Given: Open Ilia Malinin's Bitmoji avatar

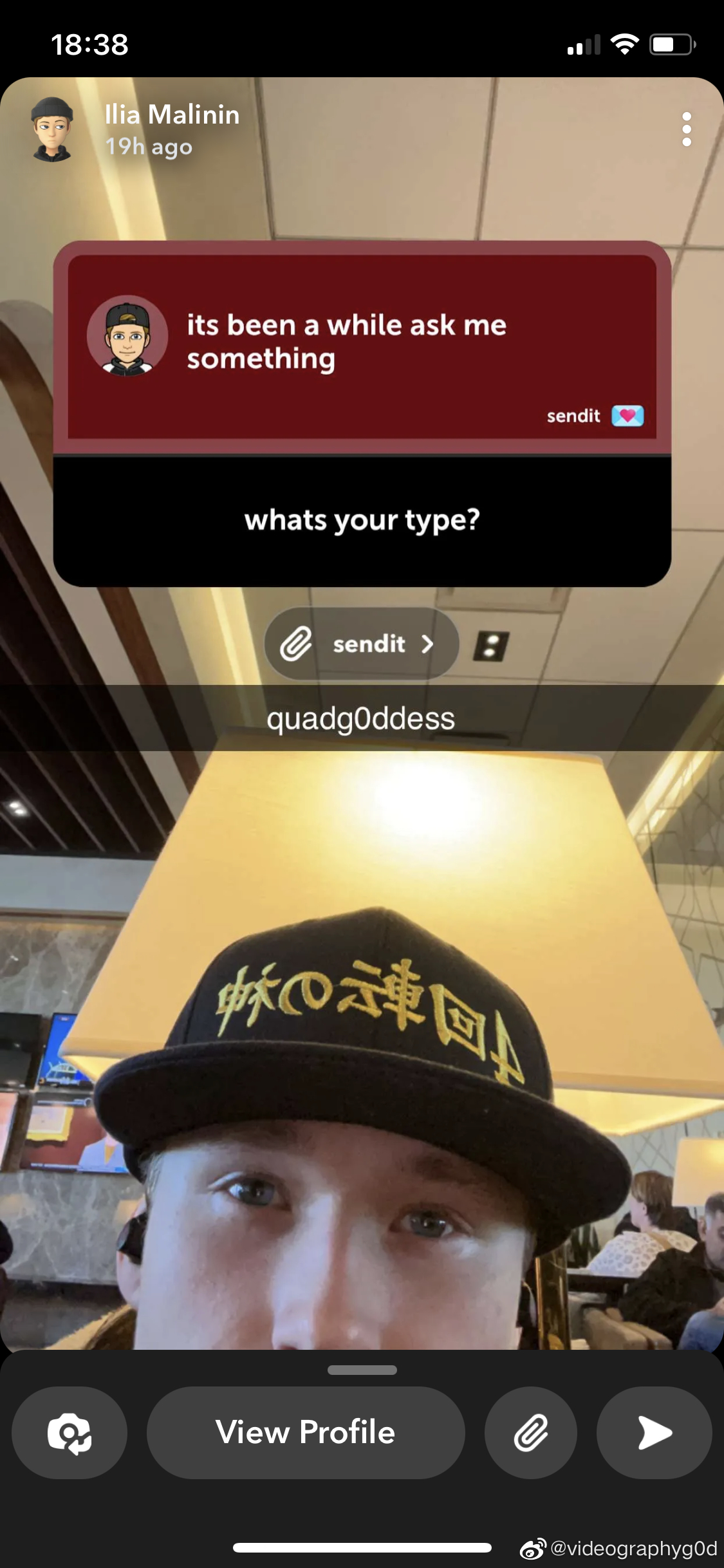Looking at the screenshot, I should click(52, 129).
